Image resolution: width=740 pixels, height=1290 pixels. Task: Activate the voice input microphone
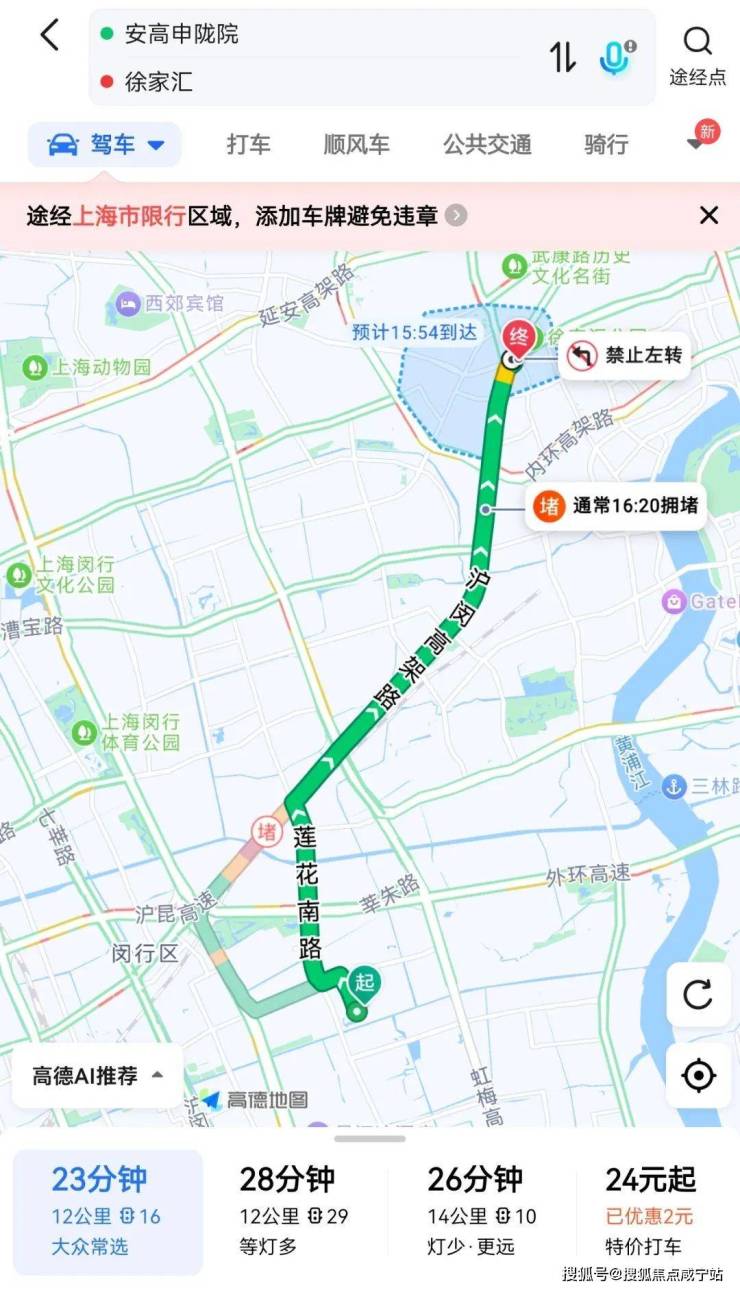tap(616, 57)
